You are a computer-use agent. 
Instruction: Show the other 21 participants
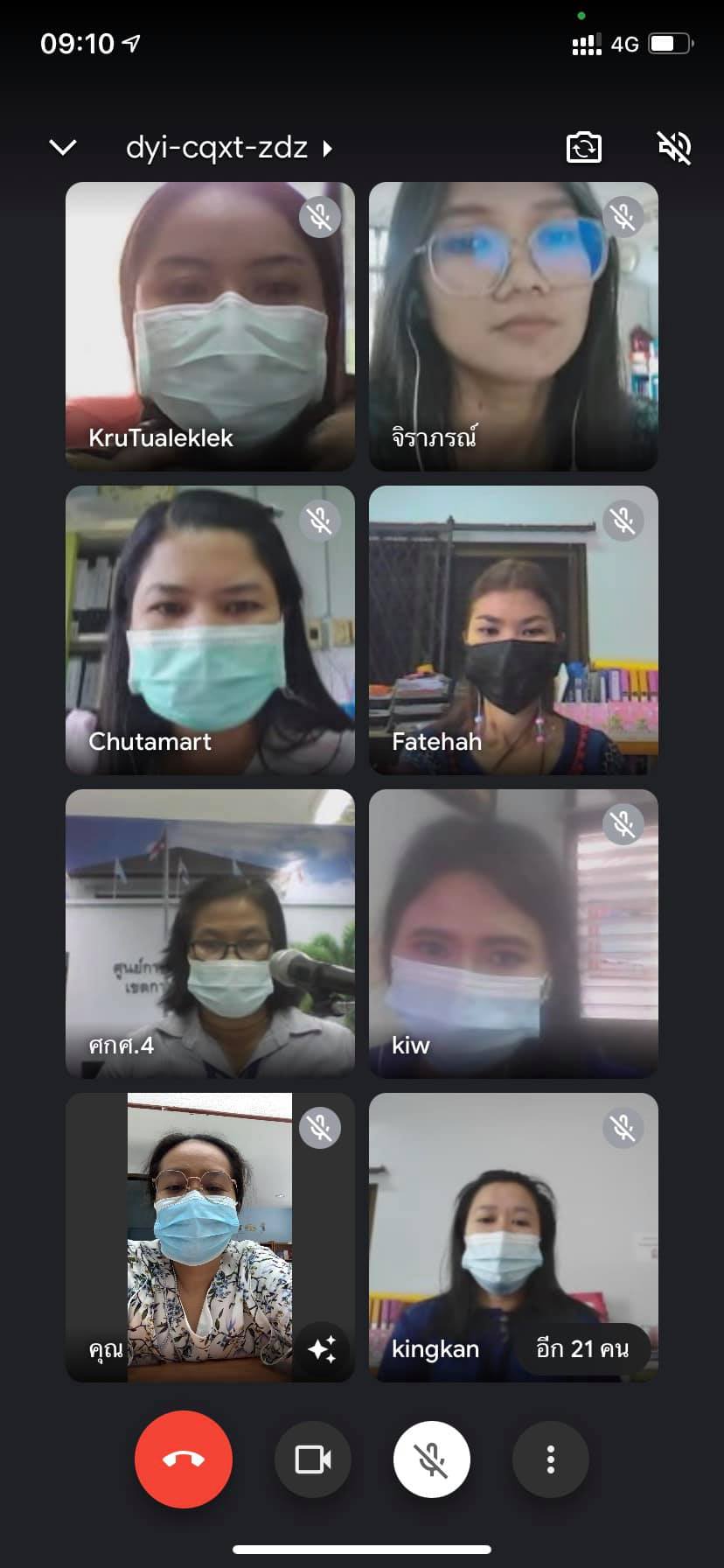click(582, 1348)
